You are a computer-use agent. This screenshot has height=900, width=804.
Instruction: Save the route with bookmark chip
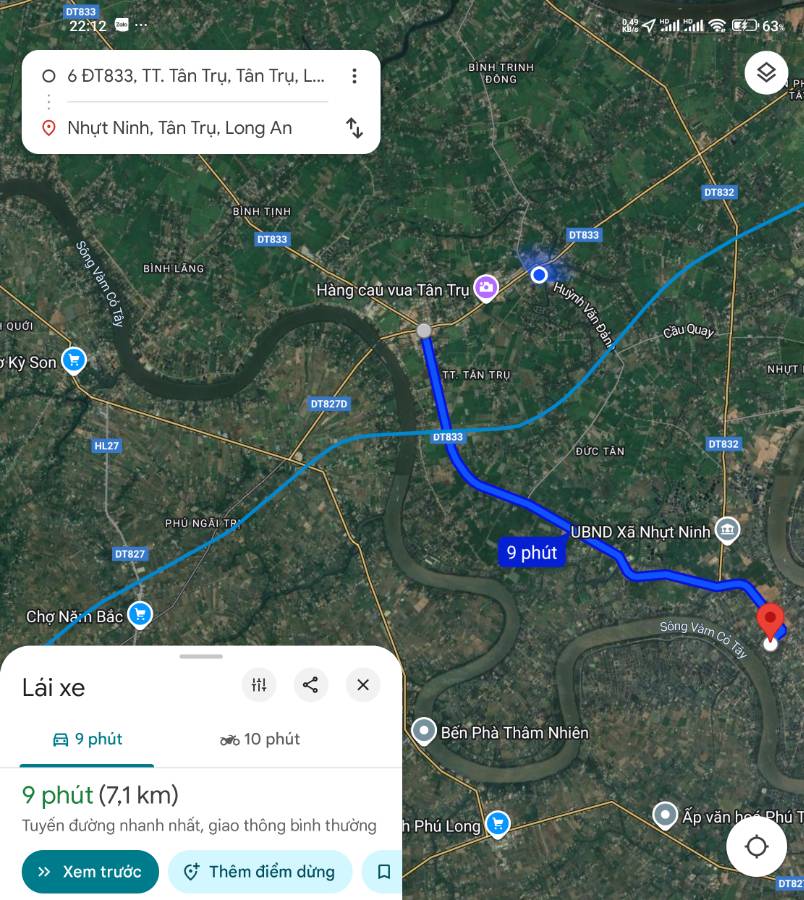coord(383,872)
